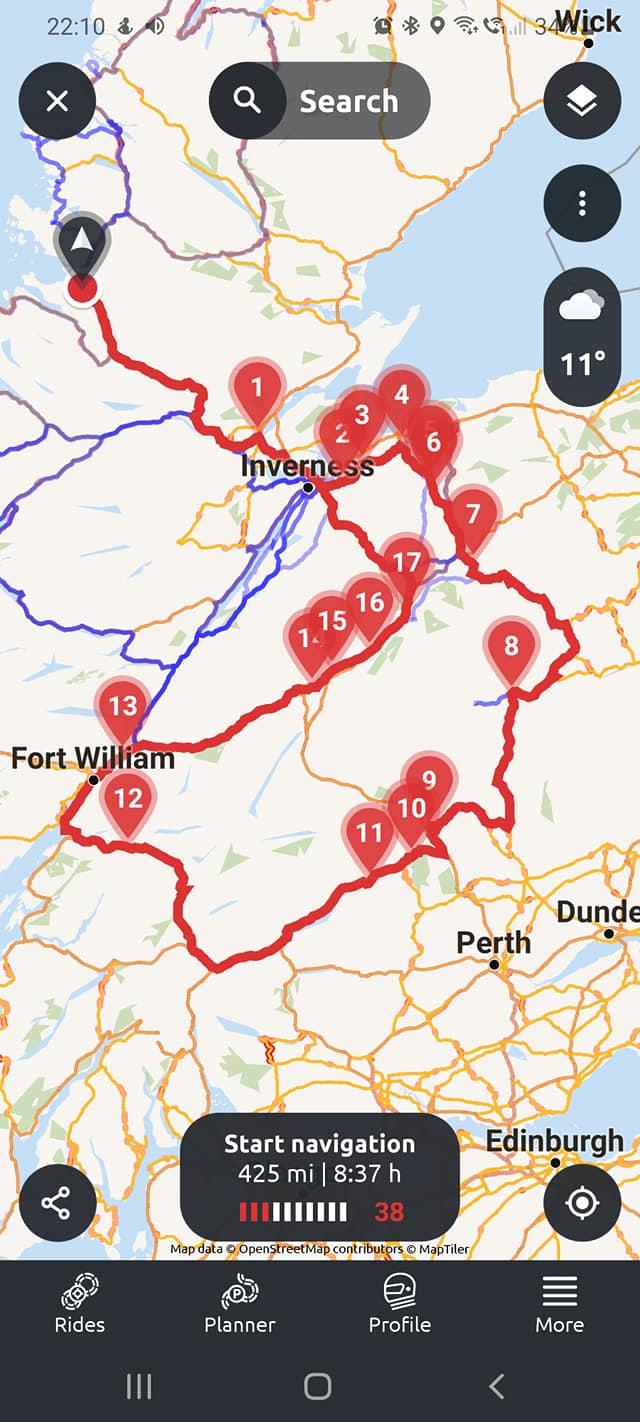Switch to the Planner tab
The image size is (640, 1422).
(x=240, y=1305)
